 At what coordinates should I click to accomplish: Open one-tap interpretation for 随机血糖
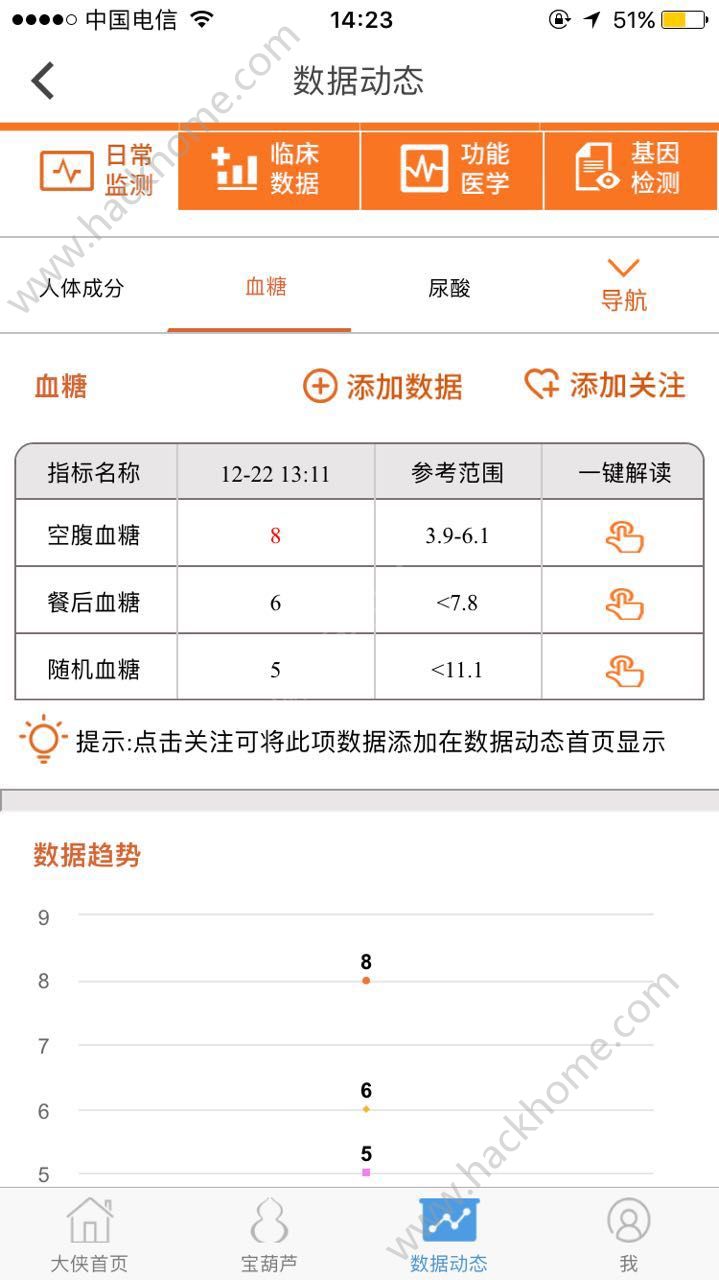[x=624, y=670]
